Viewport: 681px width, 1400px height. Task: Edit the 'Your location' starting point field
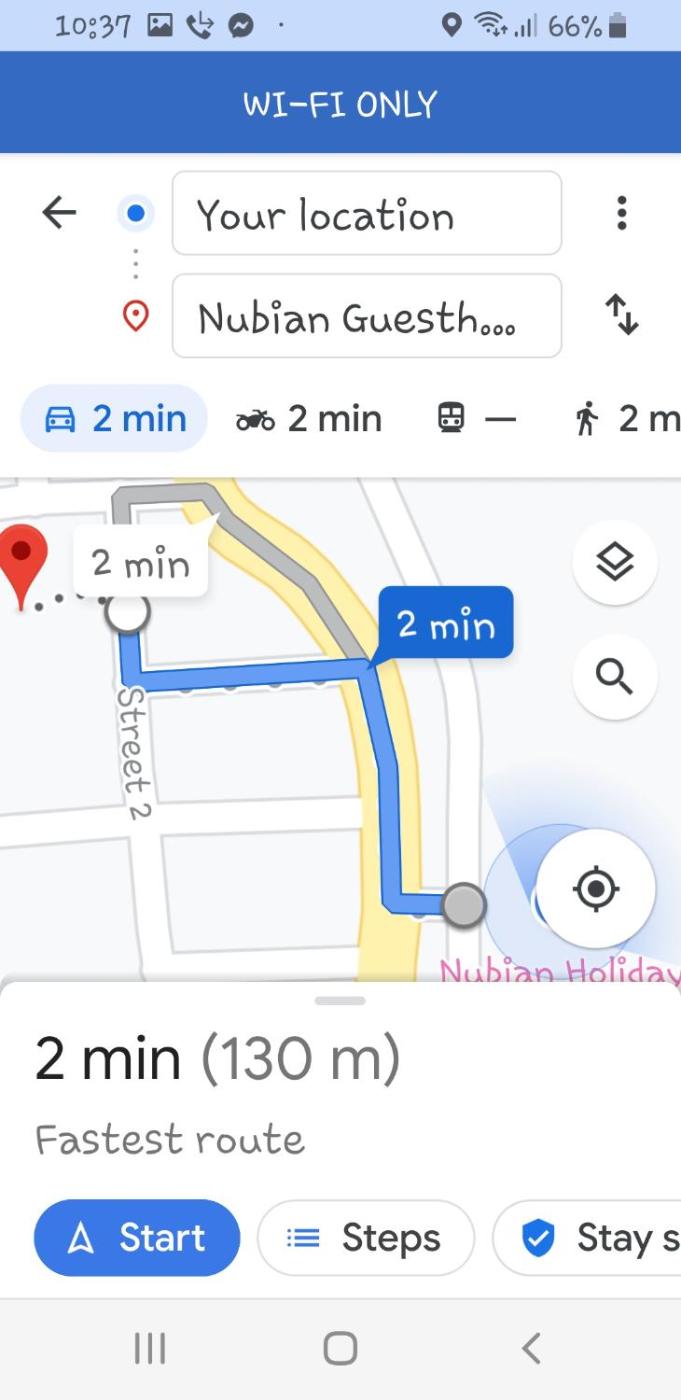pyautogui.click(x=366, y=214)
